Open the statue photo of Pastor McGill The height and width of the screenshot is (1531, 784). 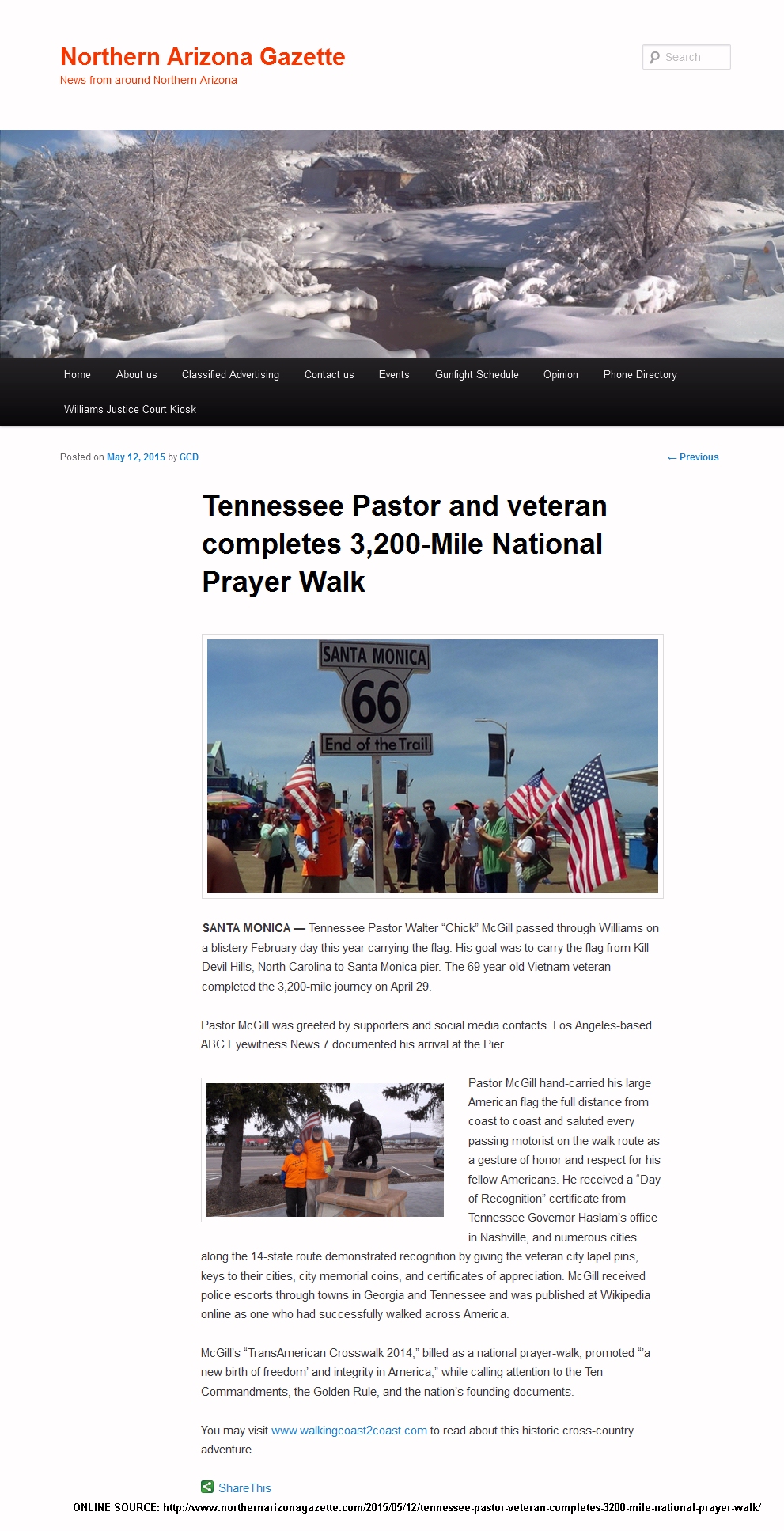click(324, 1150)
